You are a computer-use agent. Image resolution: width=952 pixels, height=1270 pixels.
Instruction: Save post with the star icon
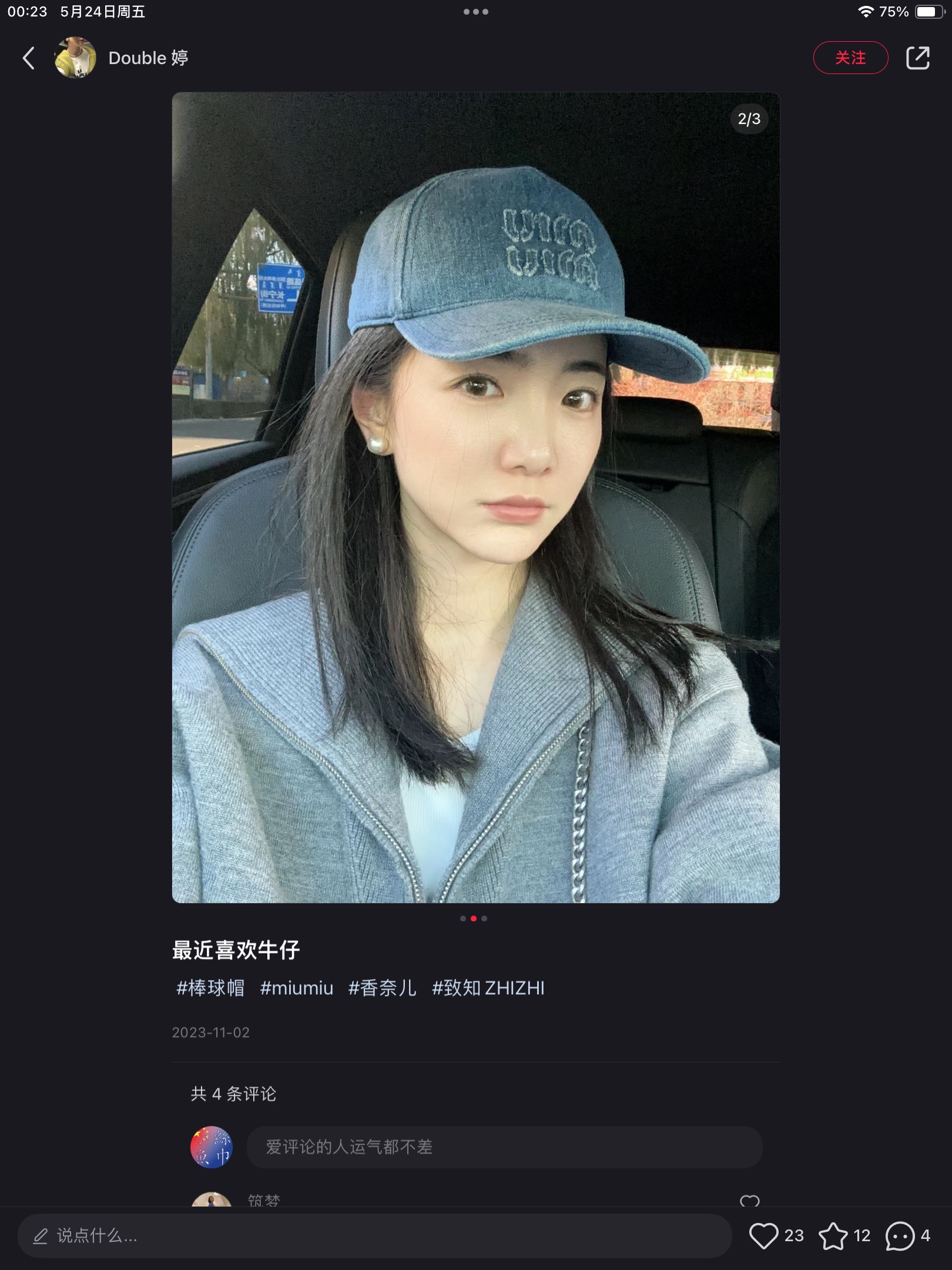[x=833, y=1235]
